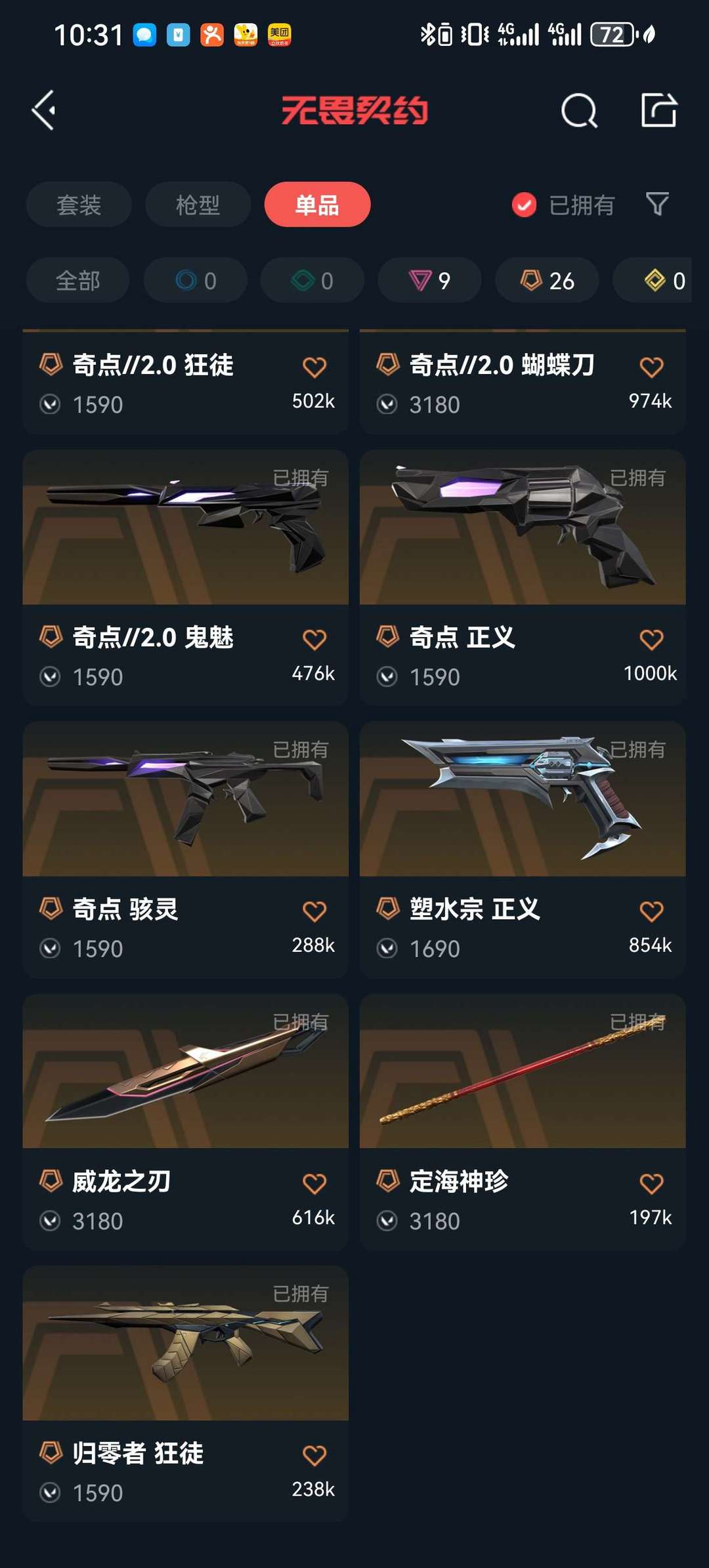
Task: Filter by the orange tier chip showing 26
Action: [547, 280]
